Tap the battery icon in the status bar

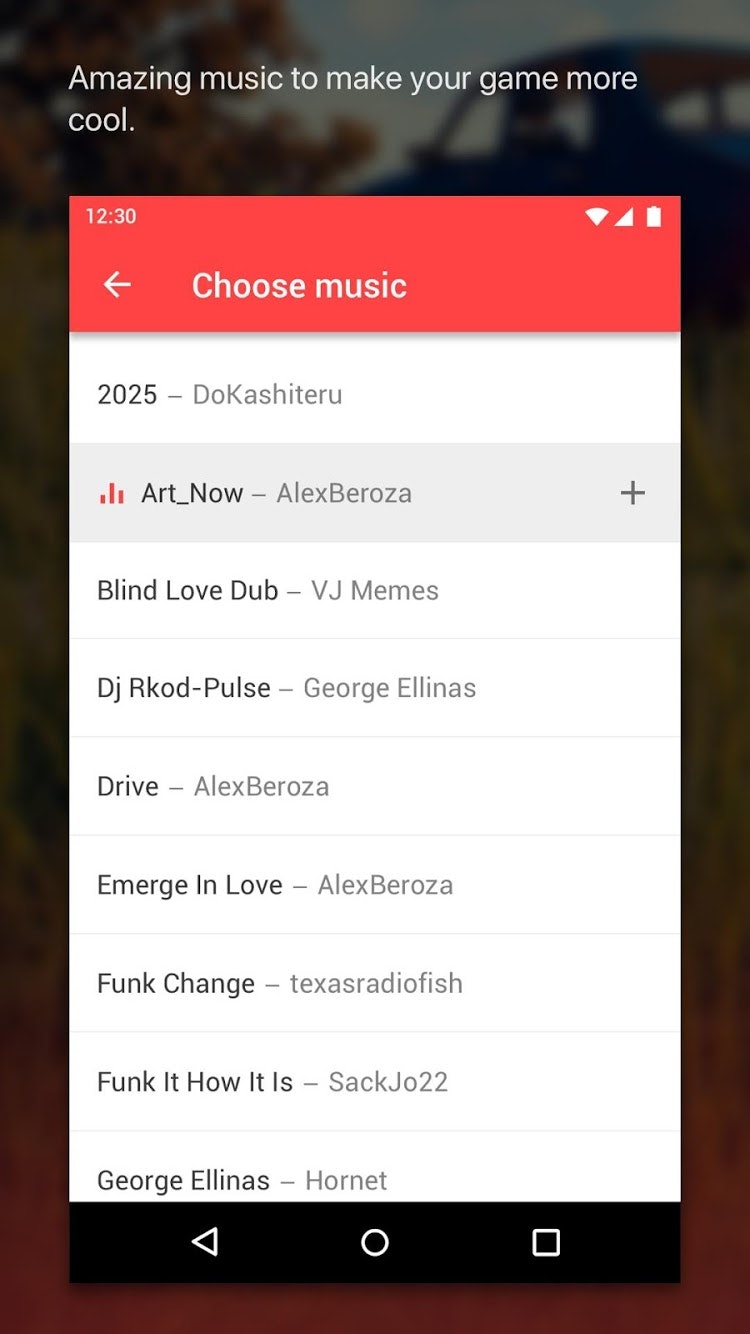coord(652,215)
